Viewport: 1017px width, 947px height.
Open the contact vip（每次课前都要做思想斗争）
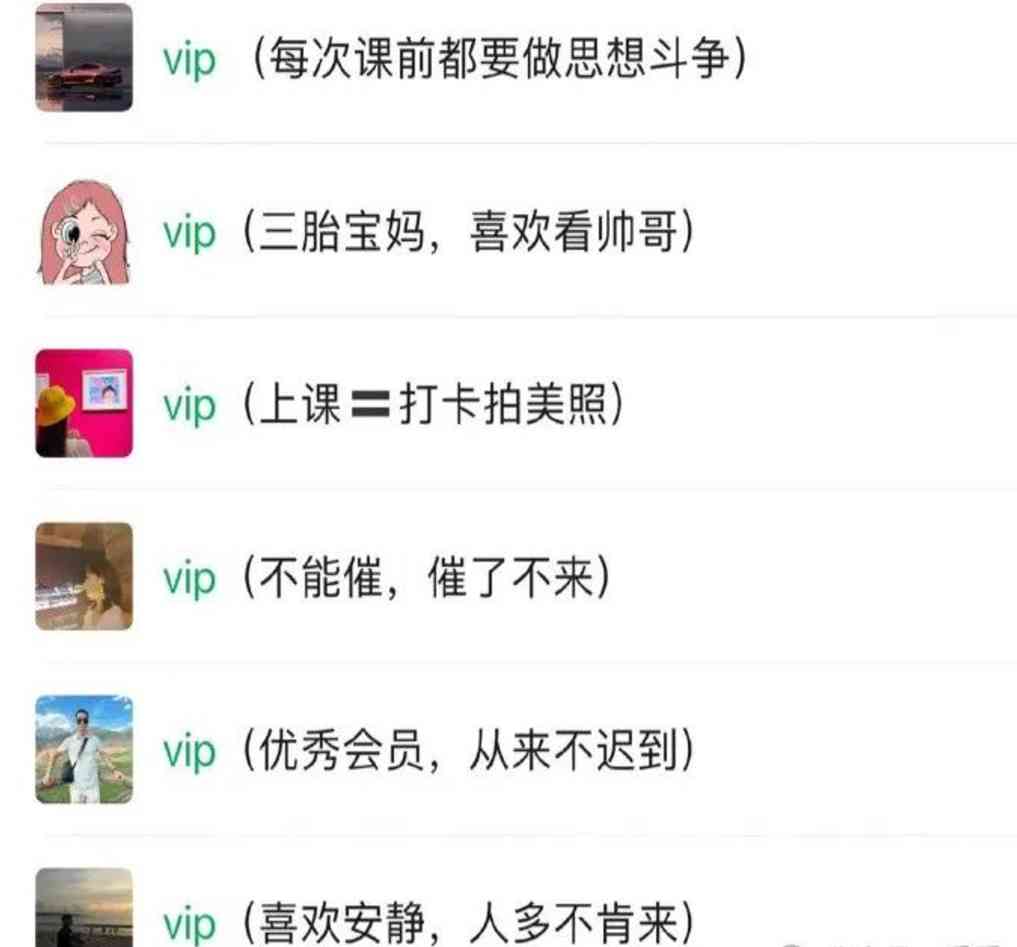(x=455, y=61)
